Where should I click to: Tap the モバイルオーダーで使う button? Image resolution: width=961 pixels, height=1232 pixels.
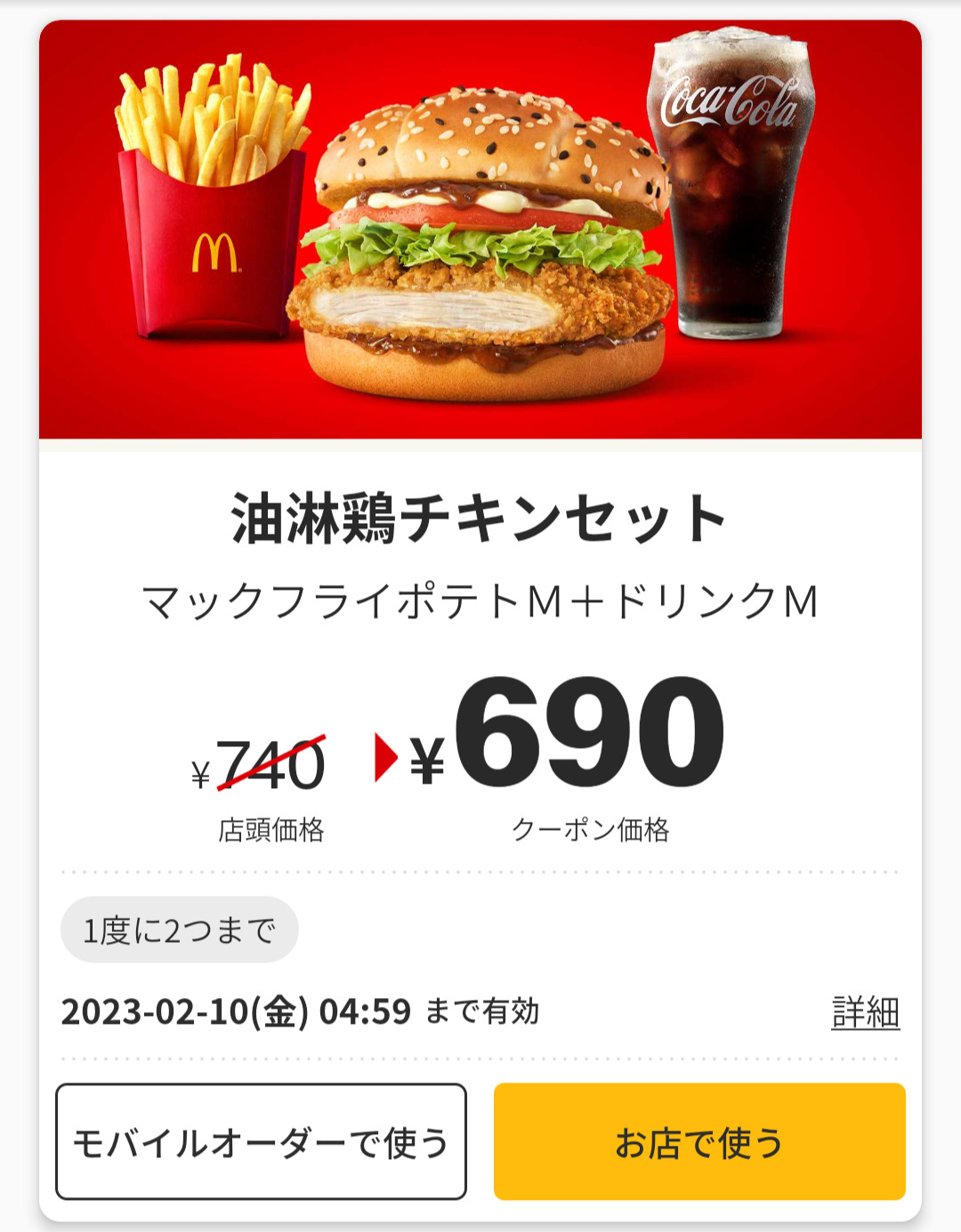click(261, 1141)
